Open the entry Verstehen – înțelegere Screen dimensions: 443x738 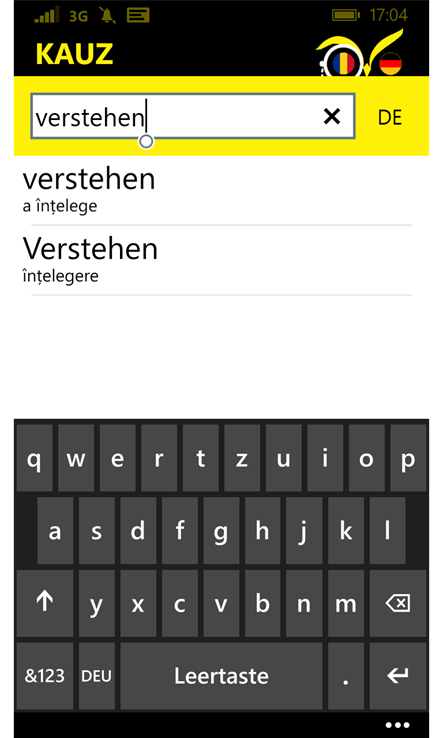point(221,260)
